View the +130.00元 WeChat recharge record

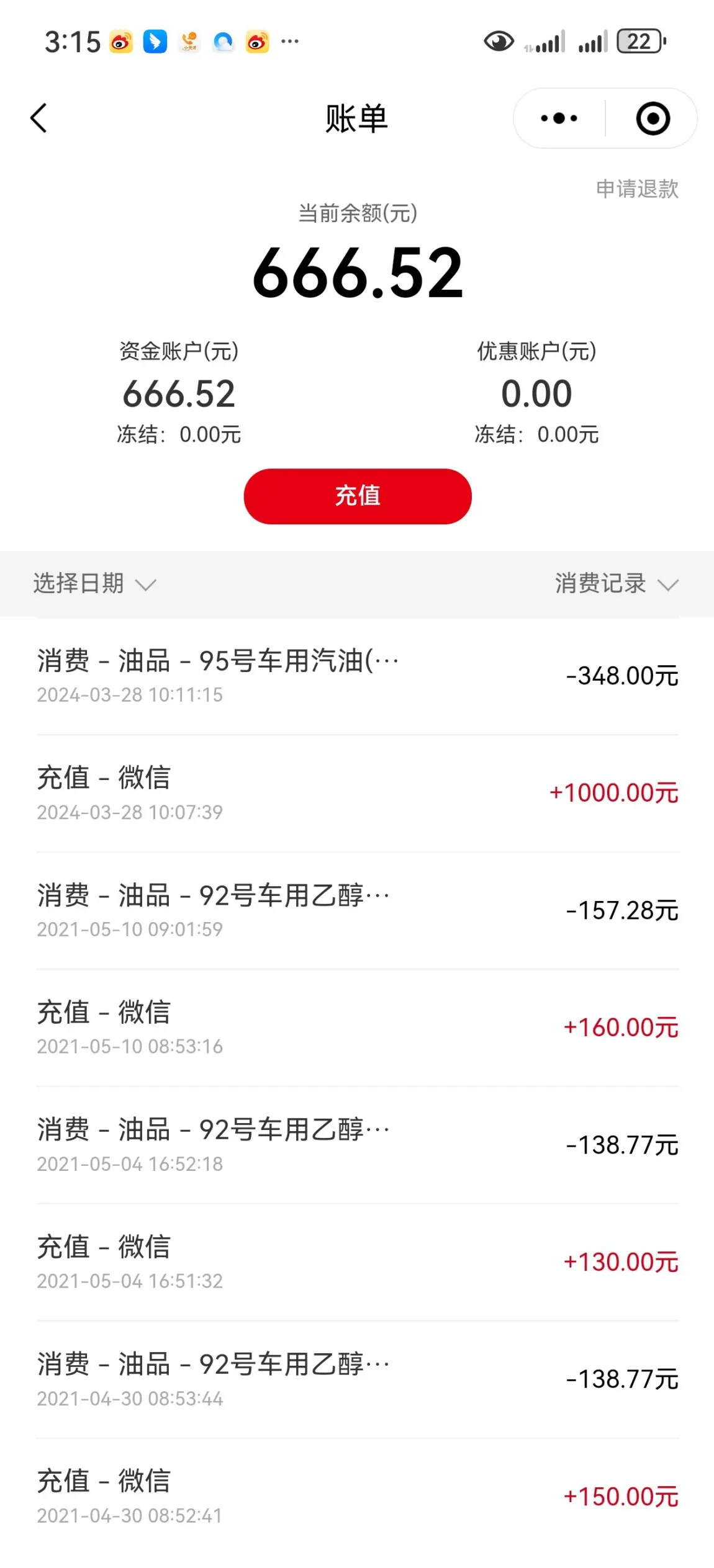pos(358,1263)
